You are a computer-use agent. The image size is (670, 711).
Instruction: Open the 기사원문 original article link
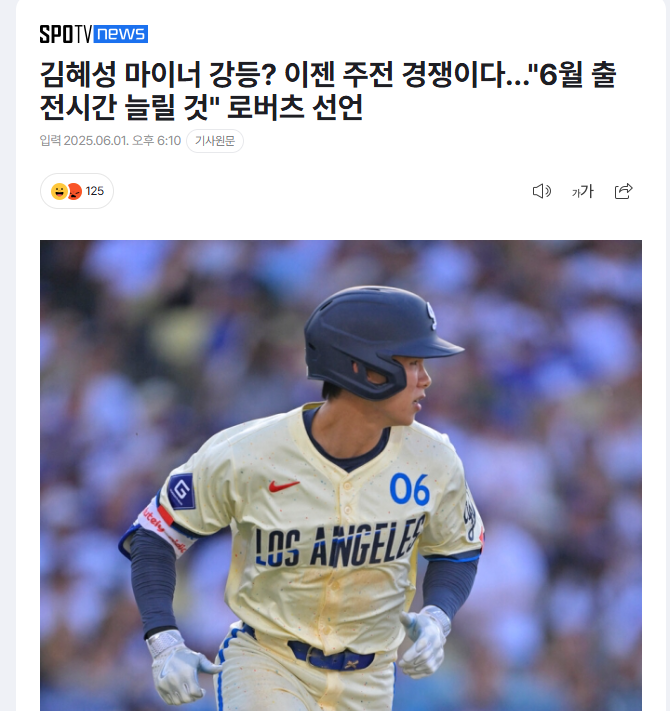coord(214,141)
